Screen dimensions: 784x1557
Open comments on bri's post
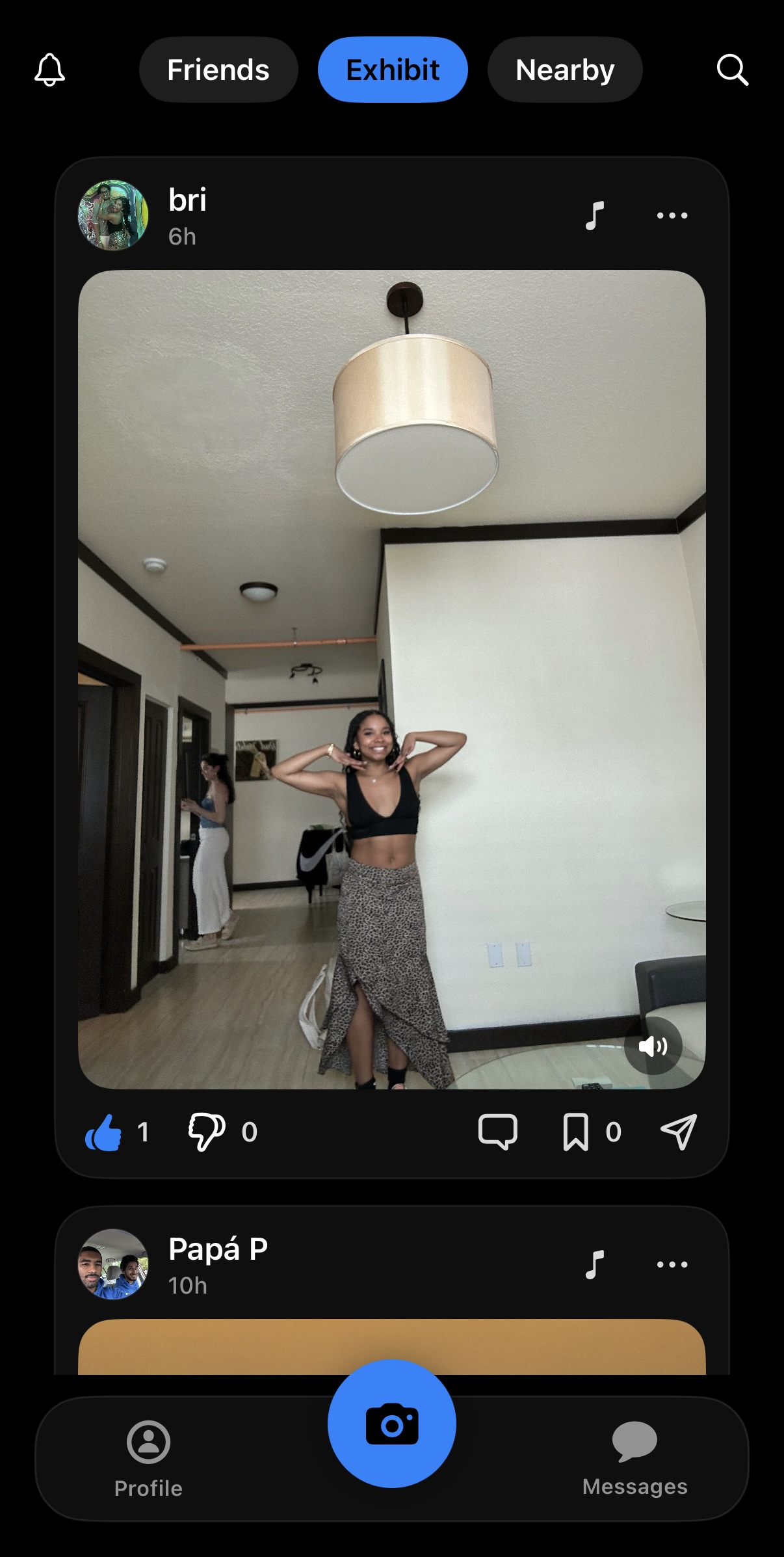click(499, 1130)
